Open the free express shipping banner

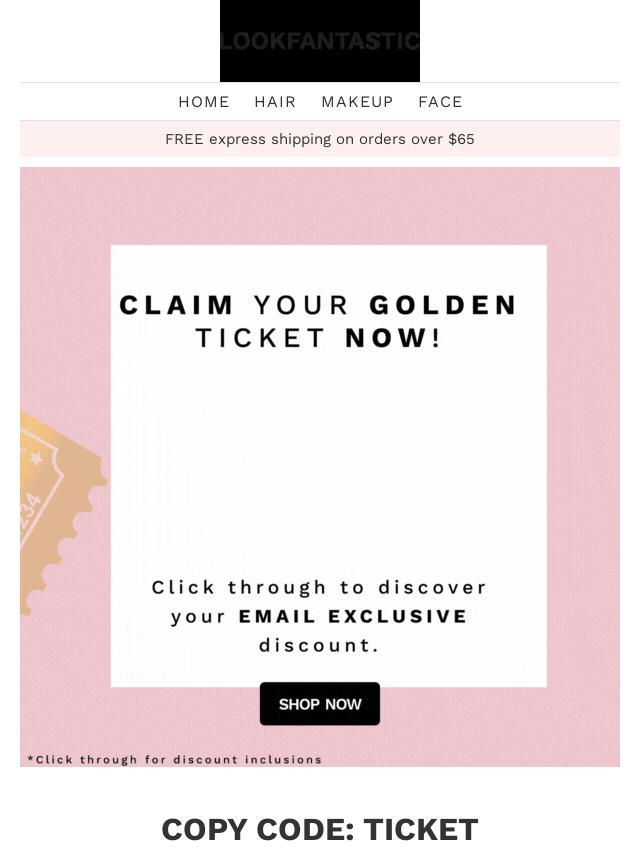coord(320,139)
